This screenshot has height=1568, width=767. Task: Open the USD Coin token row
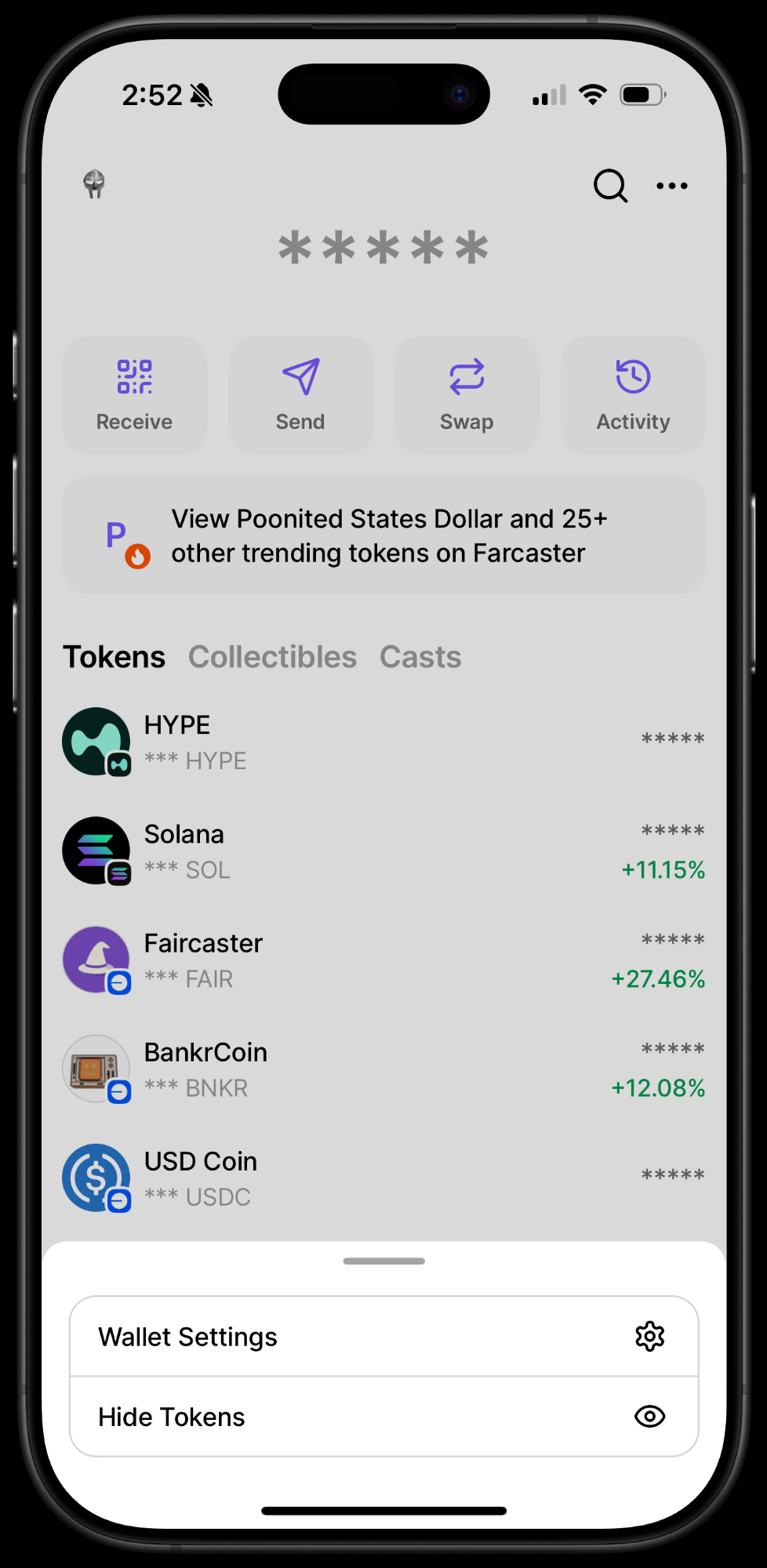pos(383,1178)
